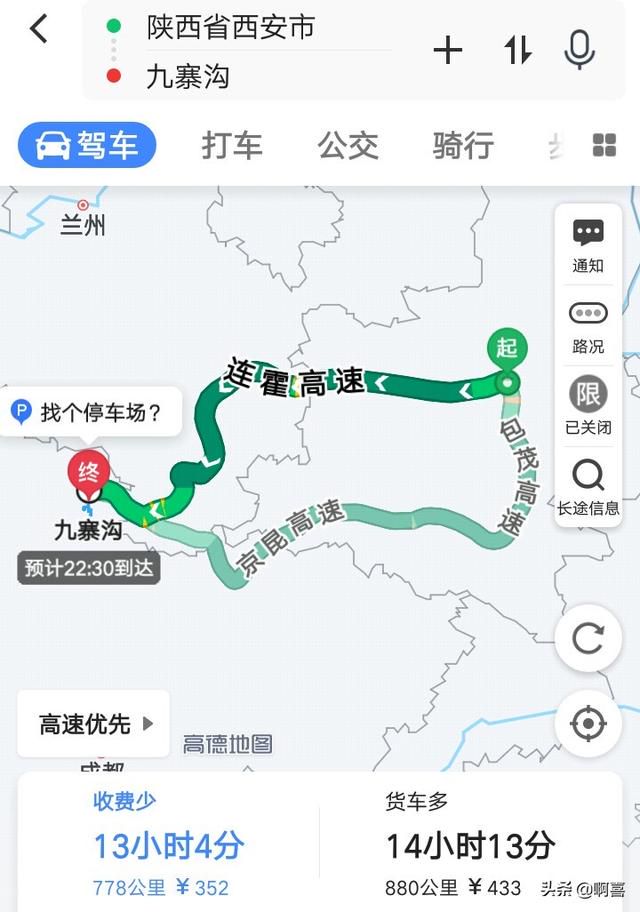The image size is (640, 912).
Task: Open 高速优先 route preference
Action: click(x=94, y=724)
